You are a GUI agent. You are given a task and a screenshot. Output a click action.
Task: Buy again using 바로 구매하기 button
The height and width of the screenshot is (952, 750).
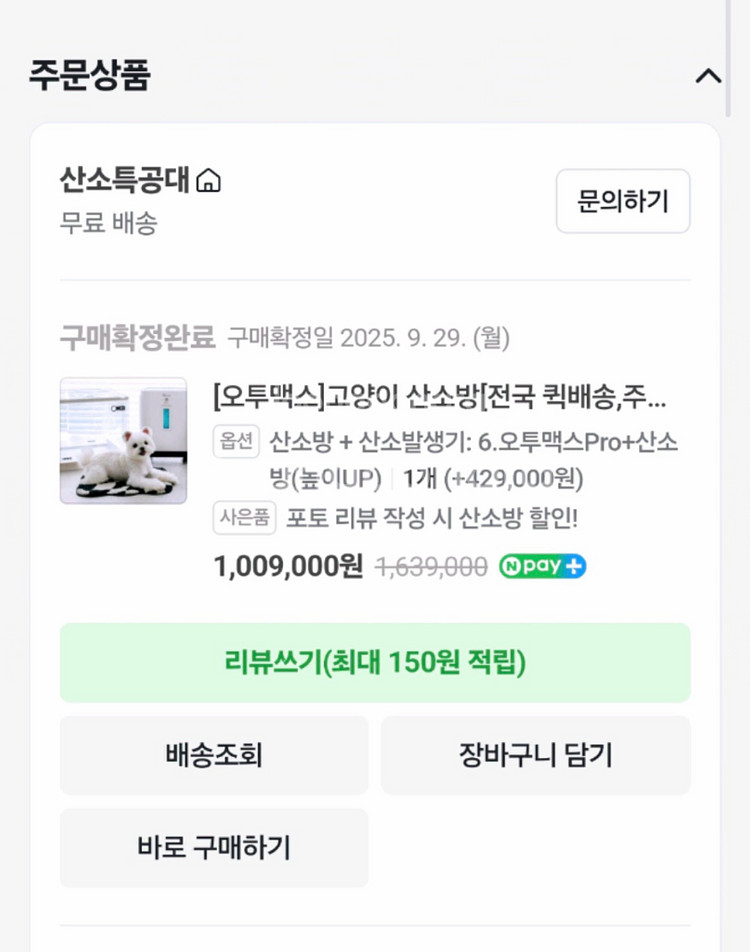pos(213,847)
